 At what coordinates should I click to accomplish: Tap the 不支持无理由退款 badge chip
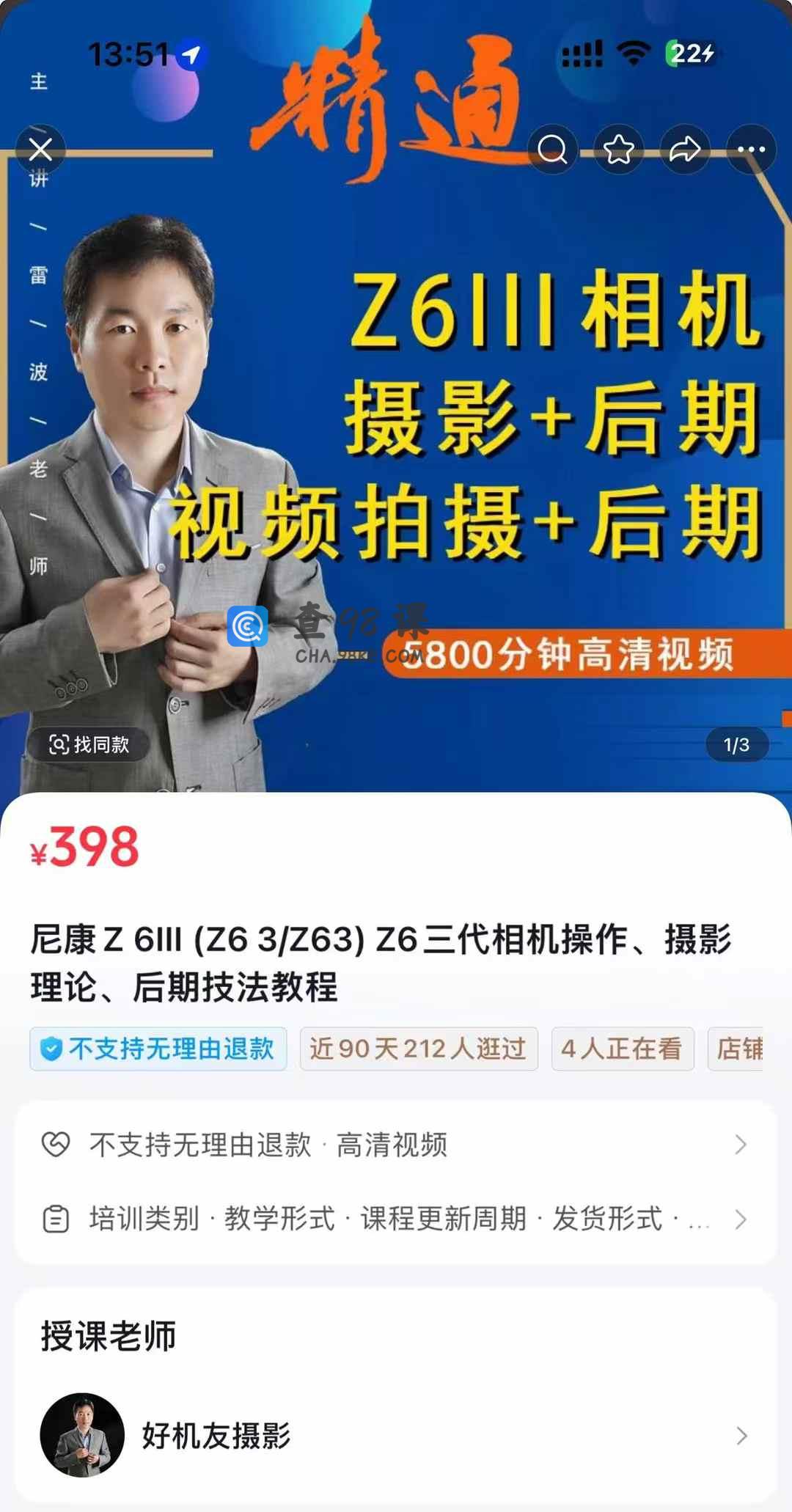click(158, 1049)
